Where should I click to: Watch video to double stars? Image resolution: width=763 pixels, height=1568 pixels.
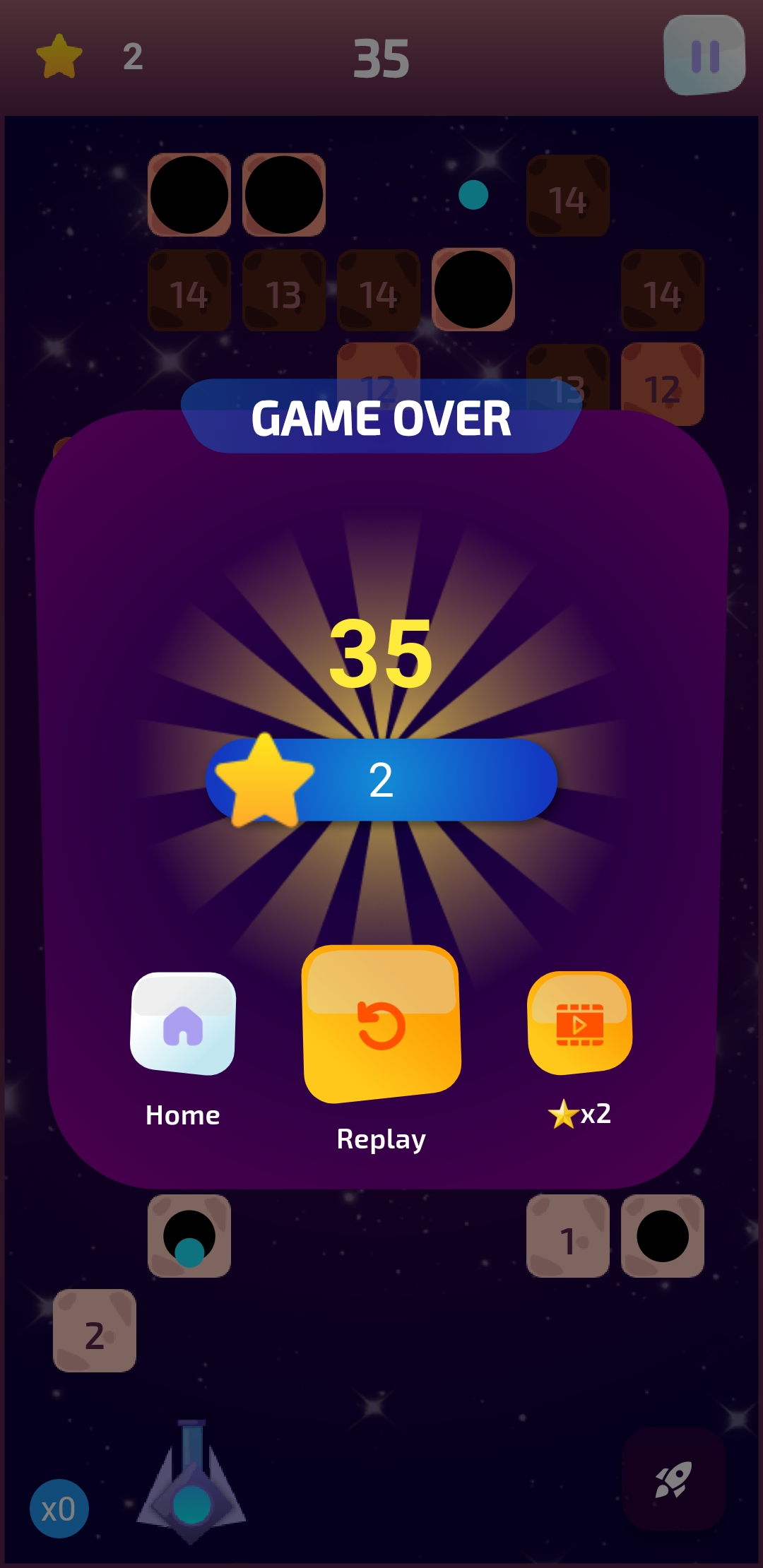click(579, 1023)
